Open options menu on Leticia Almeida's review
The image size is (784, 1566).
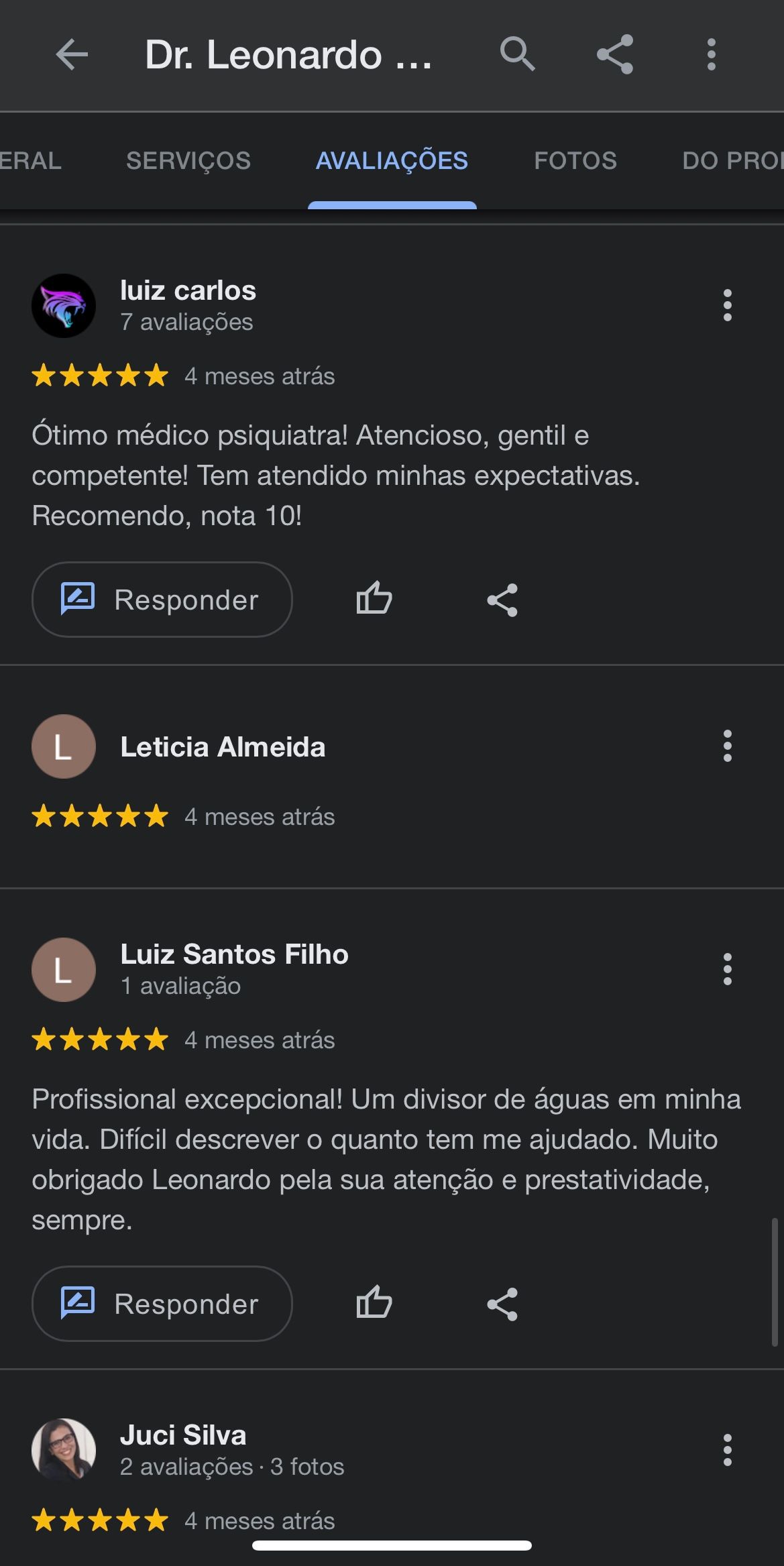(728, 747)
